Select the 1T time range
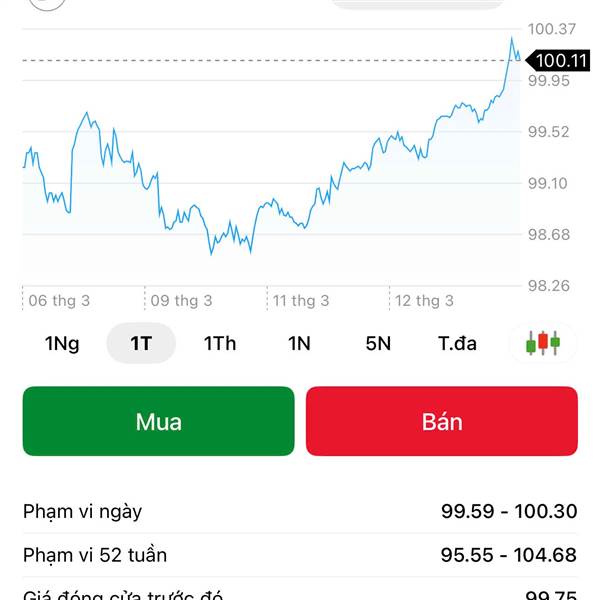600x600 pixels. [x=141, y=344]
